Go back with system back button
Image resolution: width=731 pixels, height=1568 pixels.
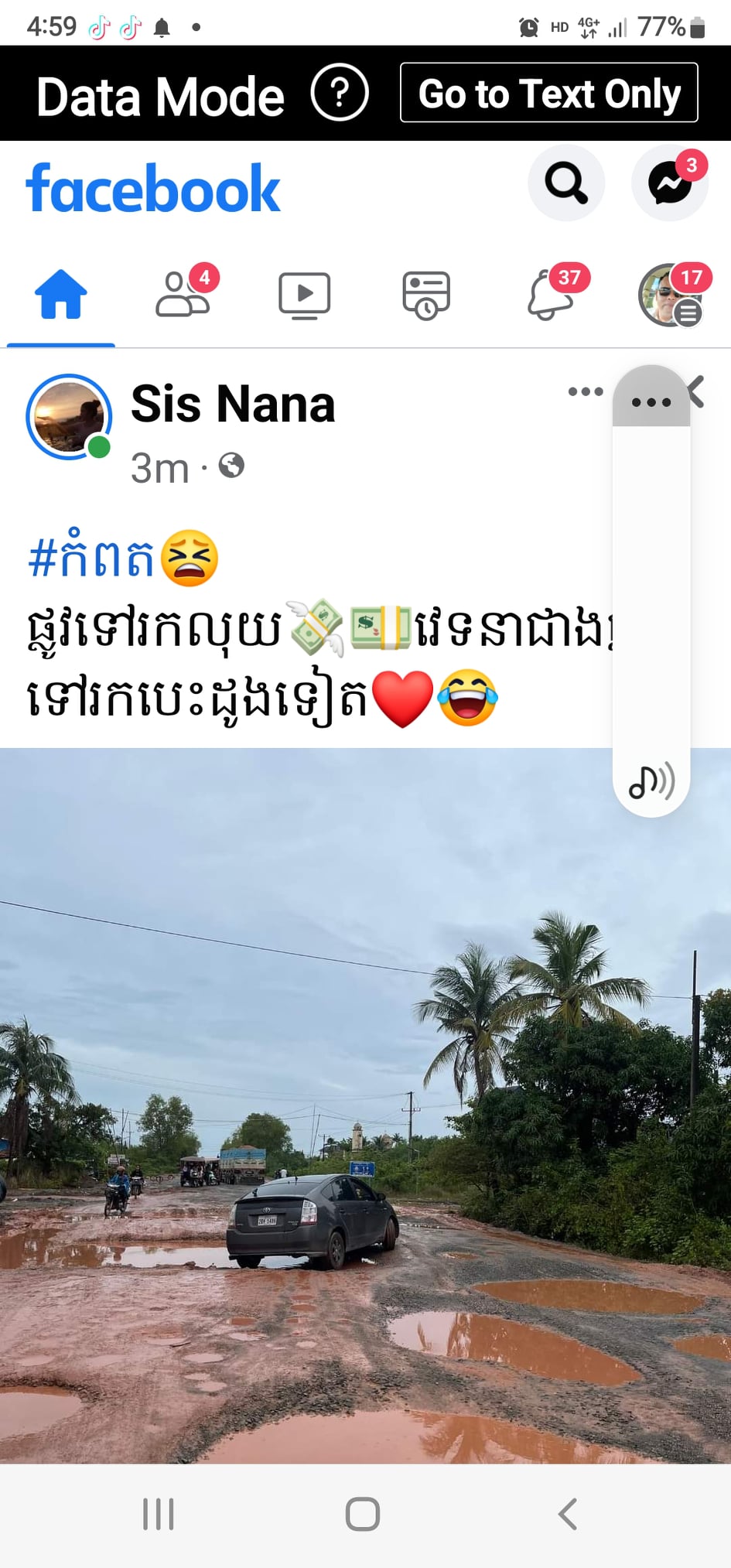tap(568, 1514)
